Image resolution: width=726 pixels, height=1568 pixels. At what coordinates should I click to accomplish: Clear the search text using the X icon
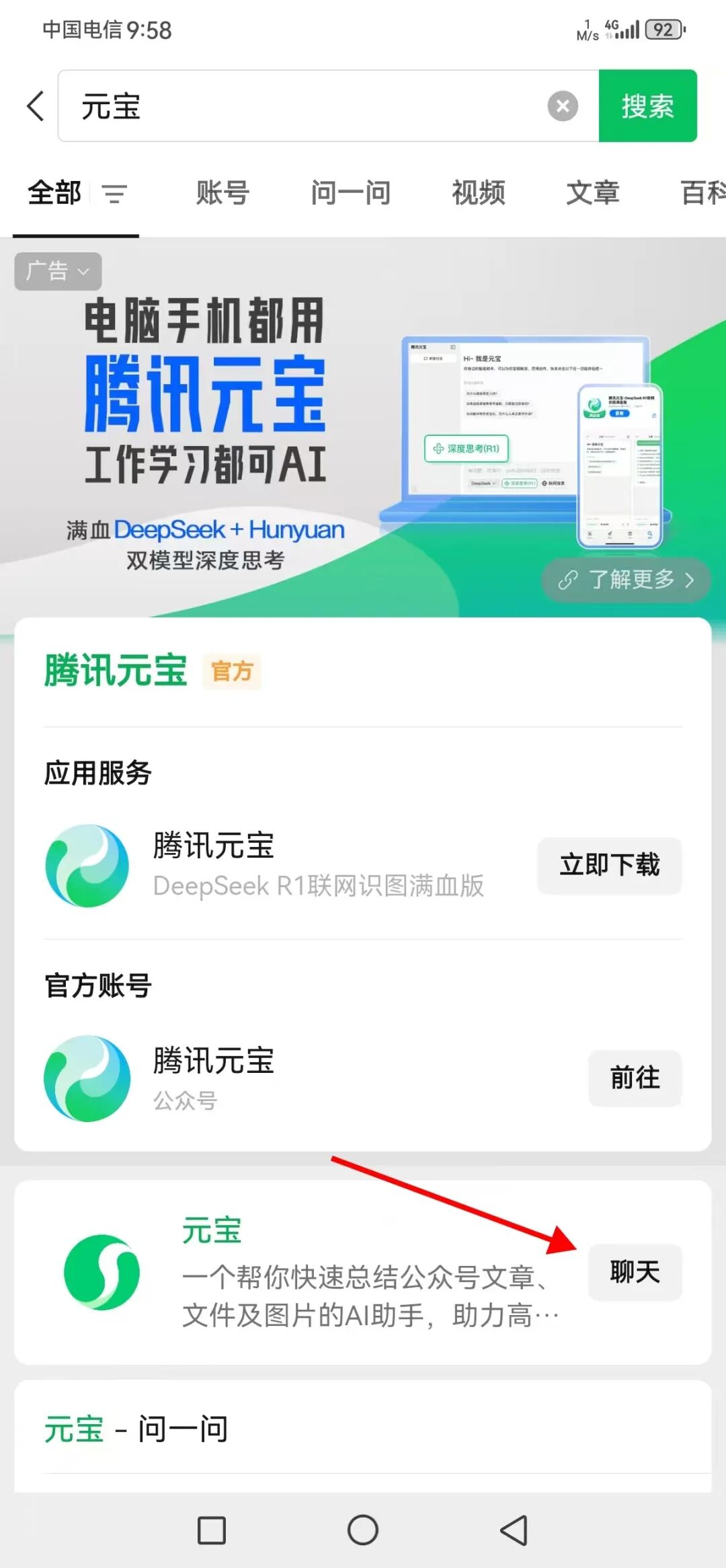[563, 106]
